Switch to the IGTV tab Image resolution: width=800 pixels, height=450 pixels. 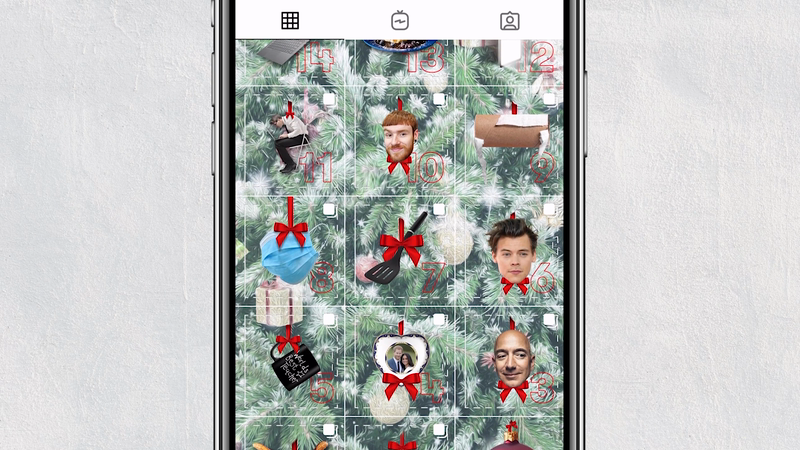(x=400, y=21)
